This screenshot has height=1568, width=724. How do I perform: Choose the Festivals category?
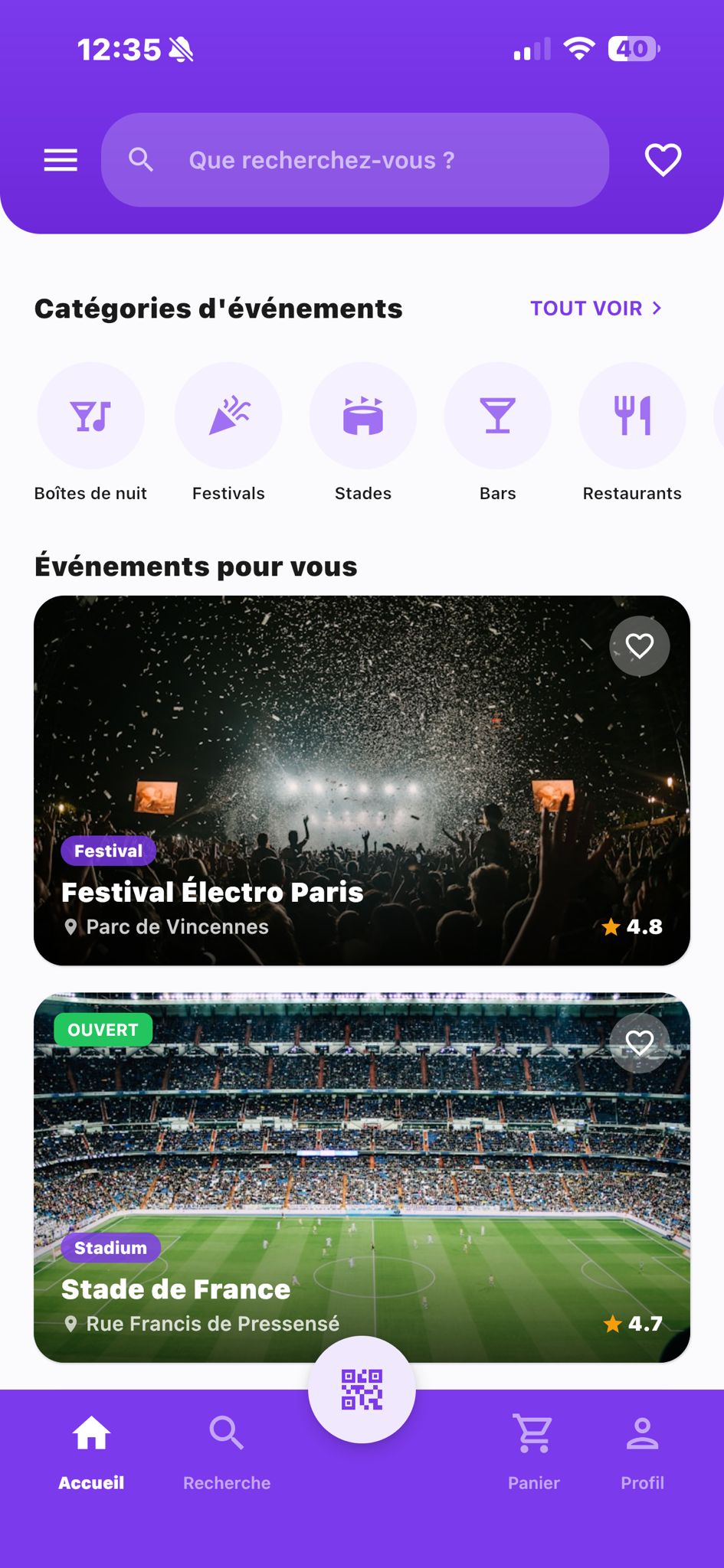pyautogui.click(x=228, y=416)
